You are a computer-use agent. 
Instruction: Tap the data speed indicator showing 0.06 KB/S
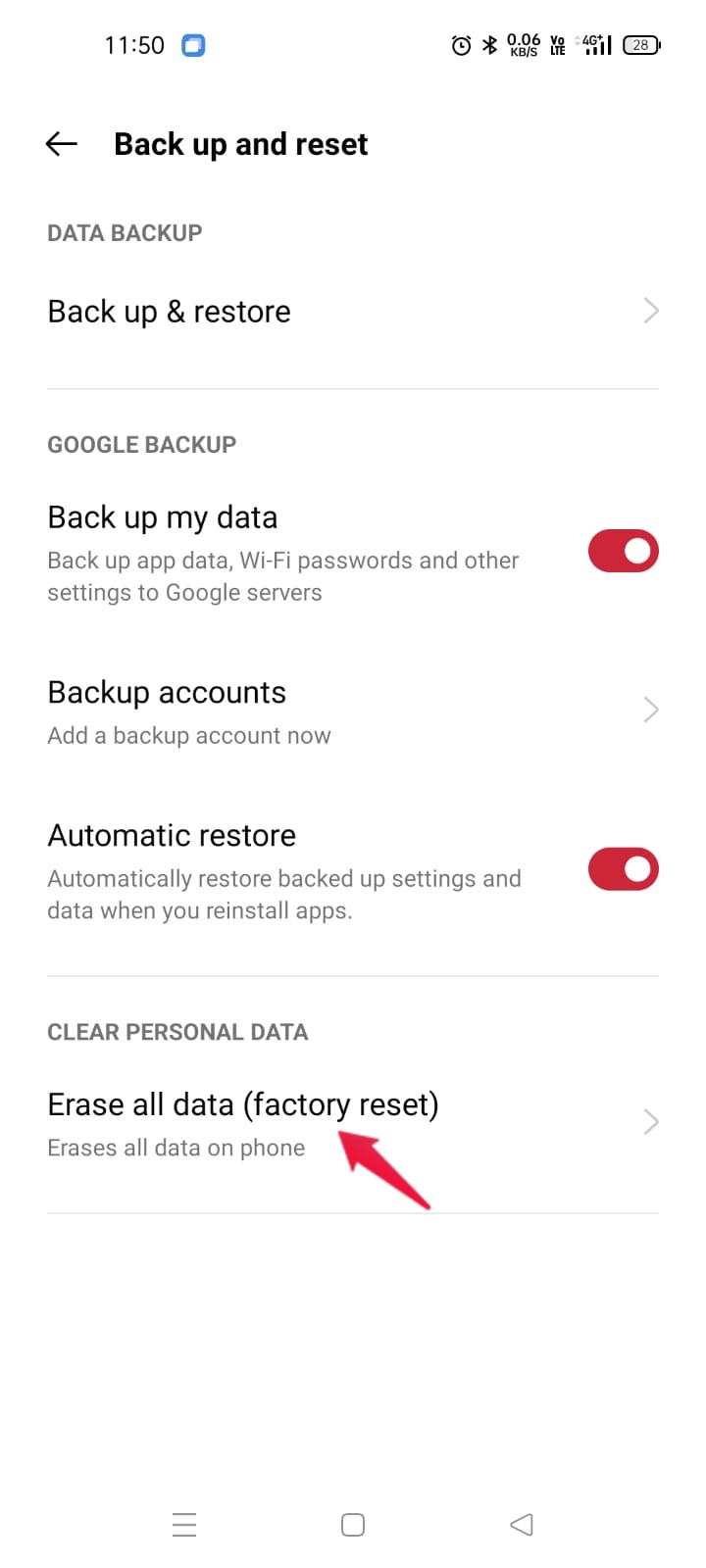coord(524,45)
